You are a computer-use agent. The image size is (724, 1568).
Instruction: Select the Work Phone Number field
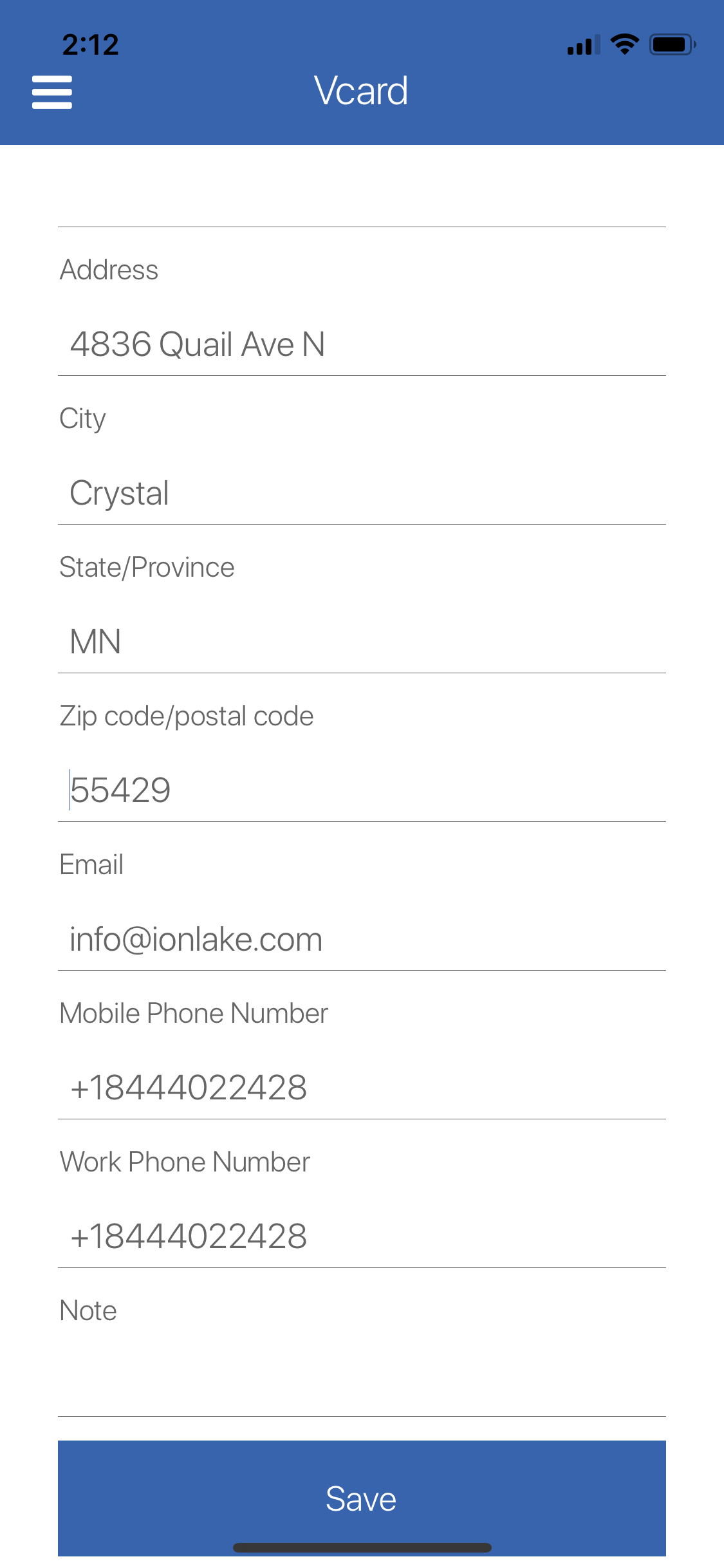[360, 1237]
